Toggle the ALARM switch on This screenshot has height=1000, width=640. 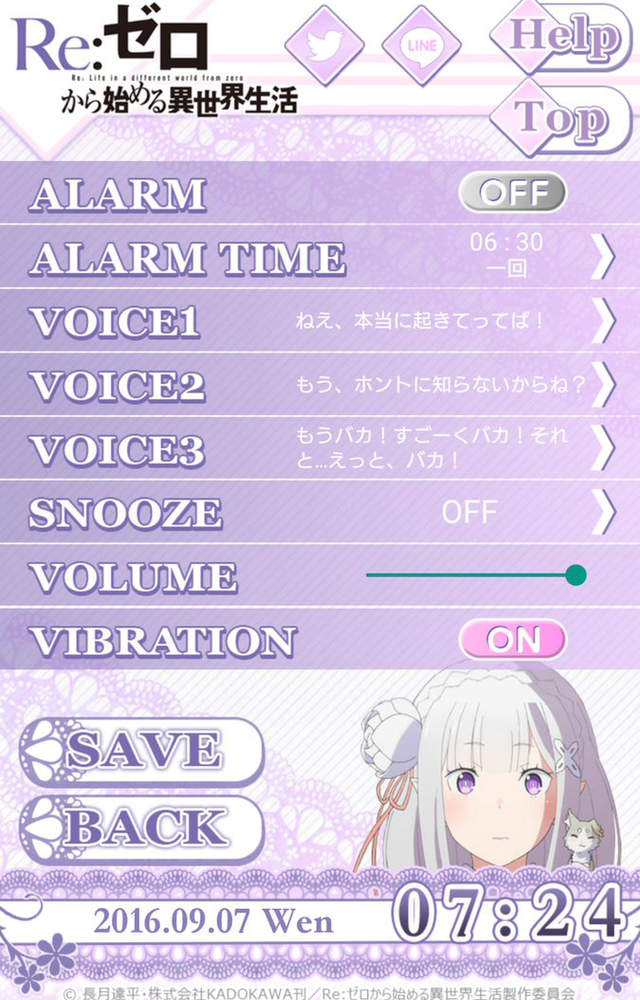512,193
